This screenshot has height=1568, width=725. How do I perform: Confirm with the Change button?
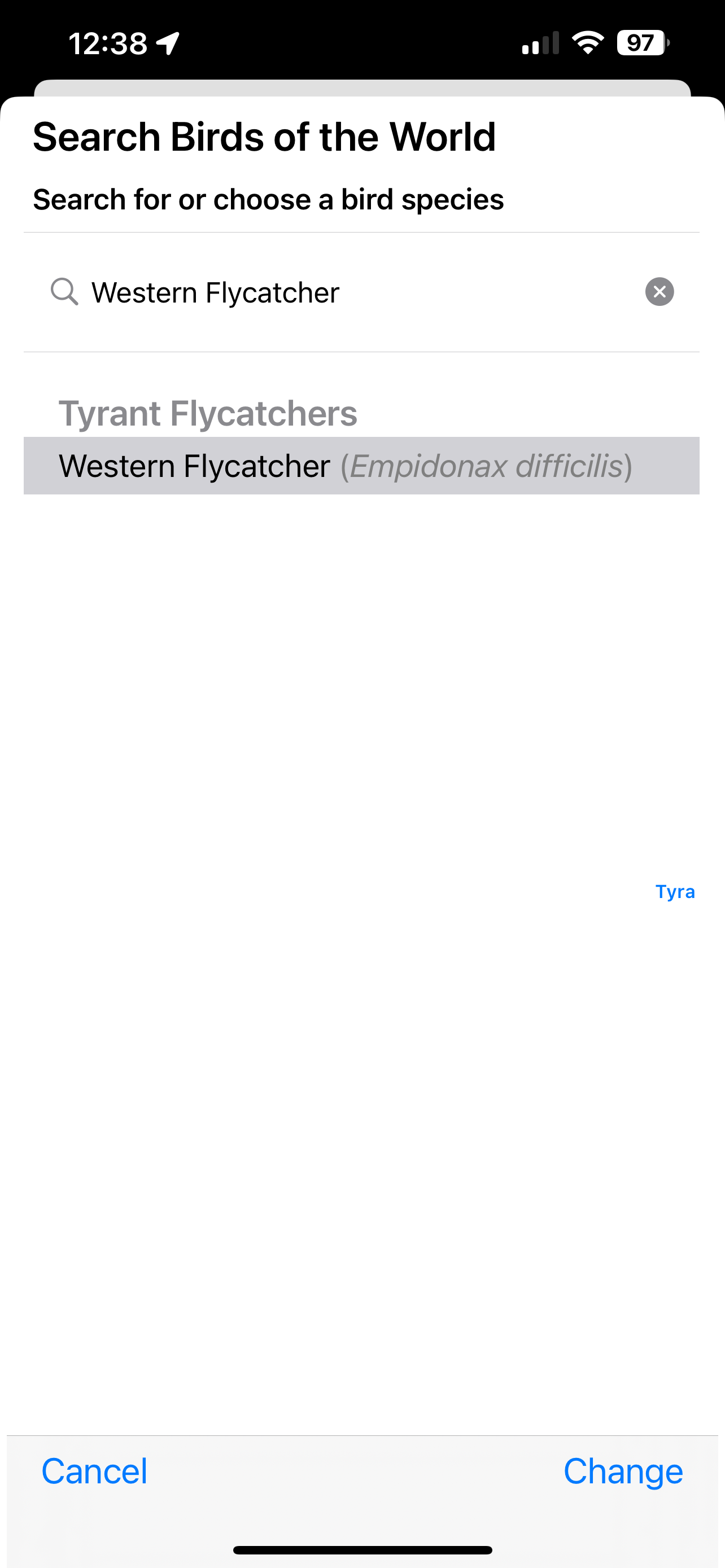coord(623,1471)
